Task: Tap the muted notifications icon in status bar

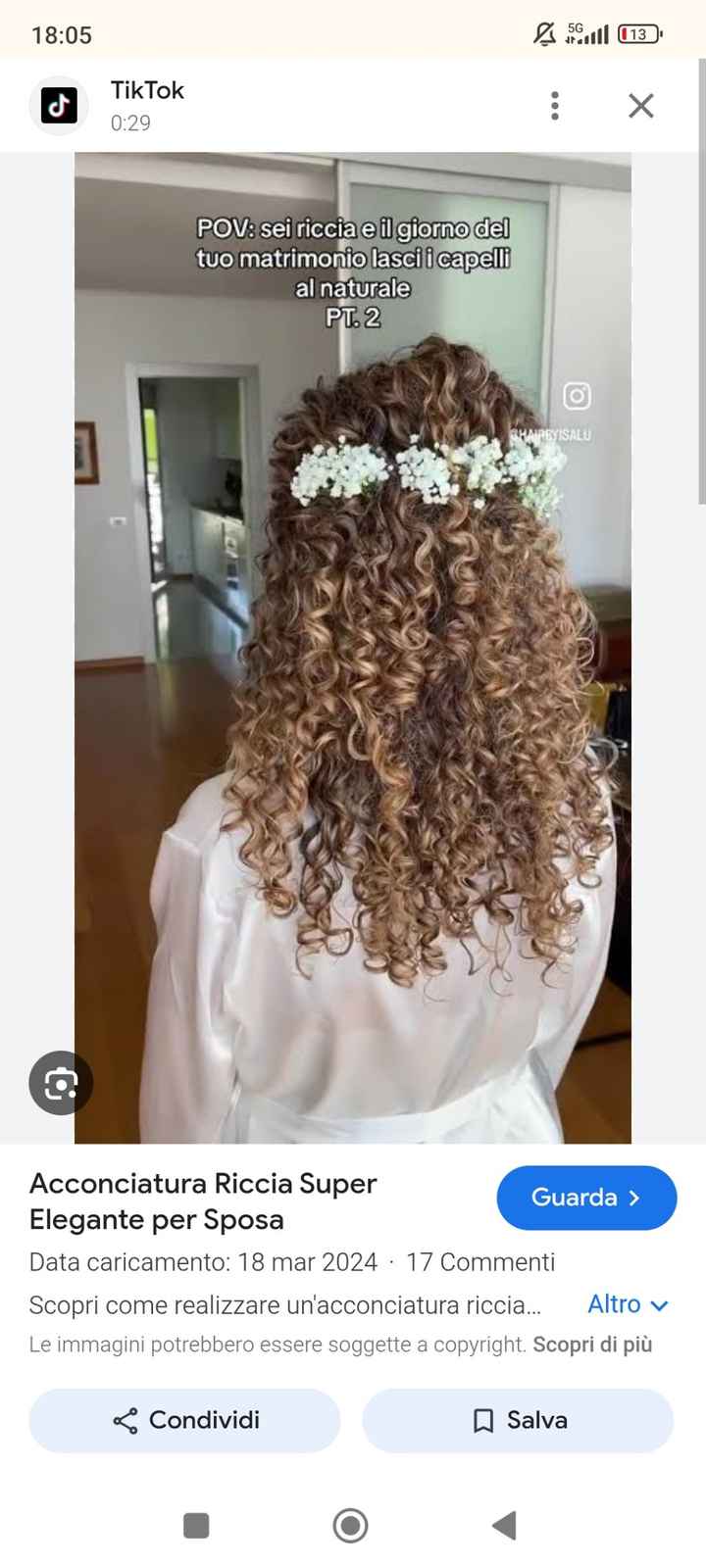Action: pyautogui.click(x=542, y=32)
